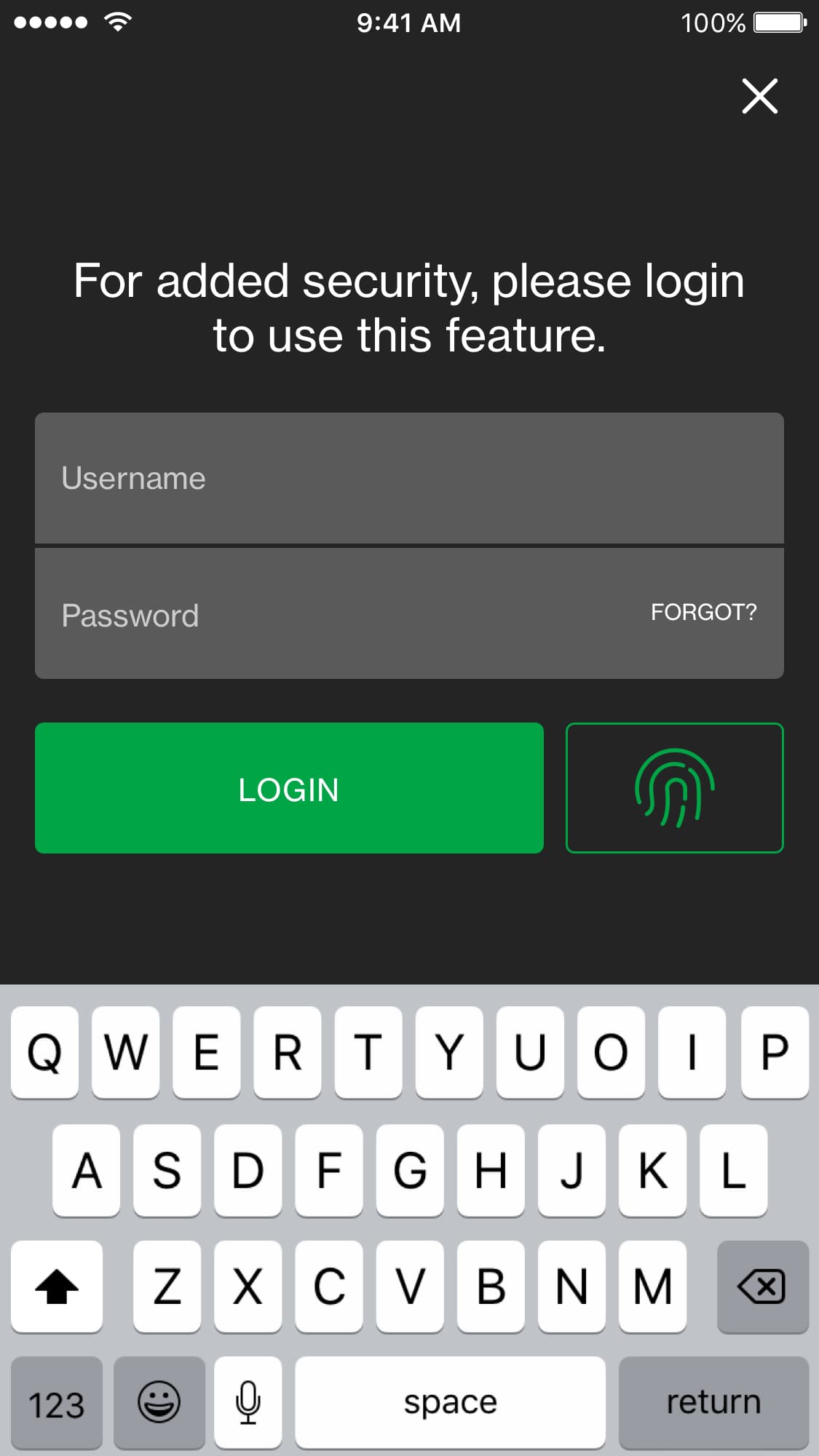
Task: Hit the return key on keyboard
Action: (x=713, y=1401)
